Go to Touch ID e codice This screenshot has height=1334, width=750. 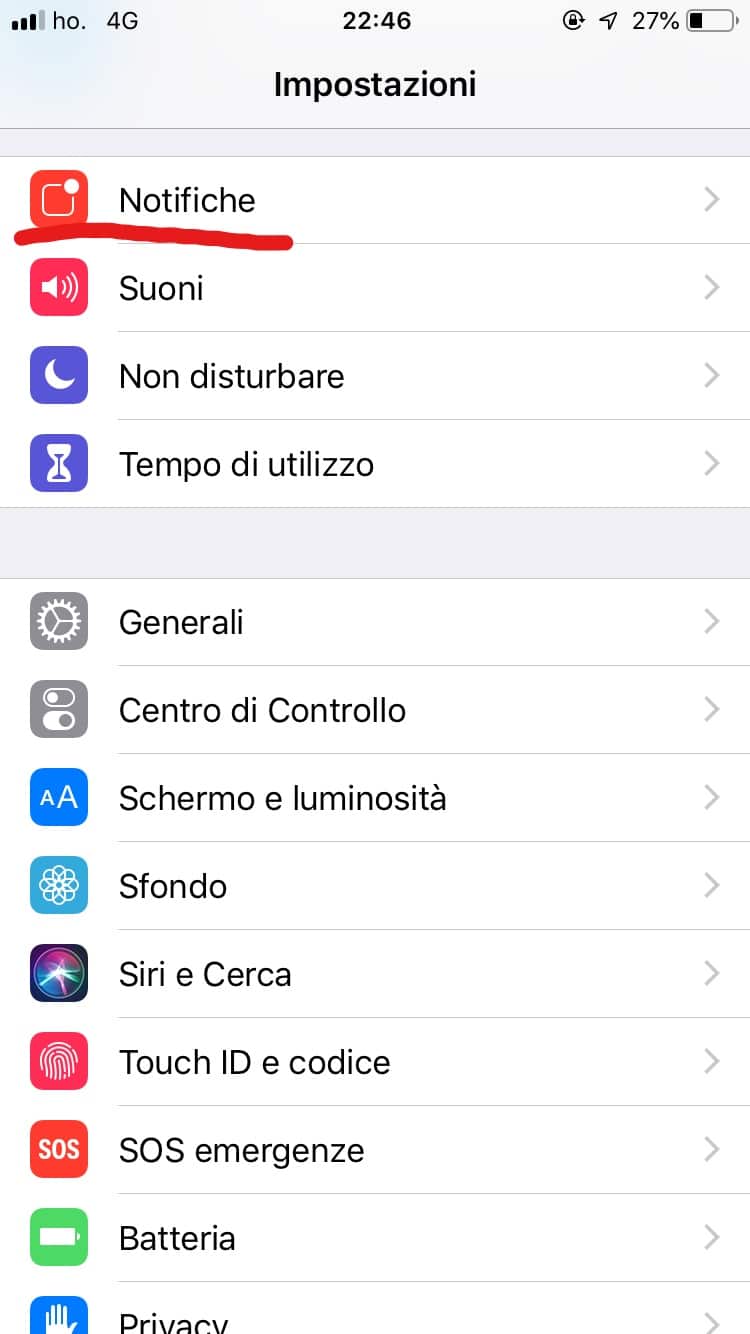coord(375,1062)
